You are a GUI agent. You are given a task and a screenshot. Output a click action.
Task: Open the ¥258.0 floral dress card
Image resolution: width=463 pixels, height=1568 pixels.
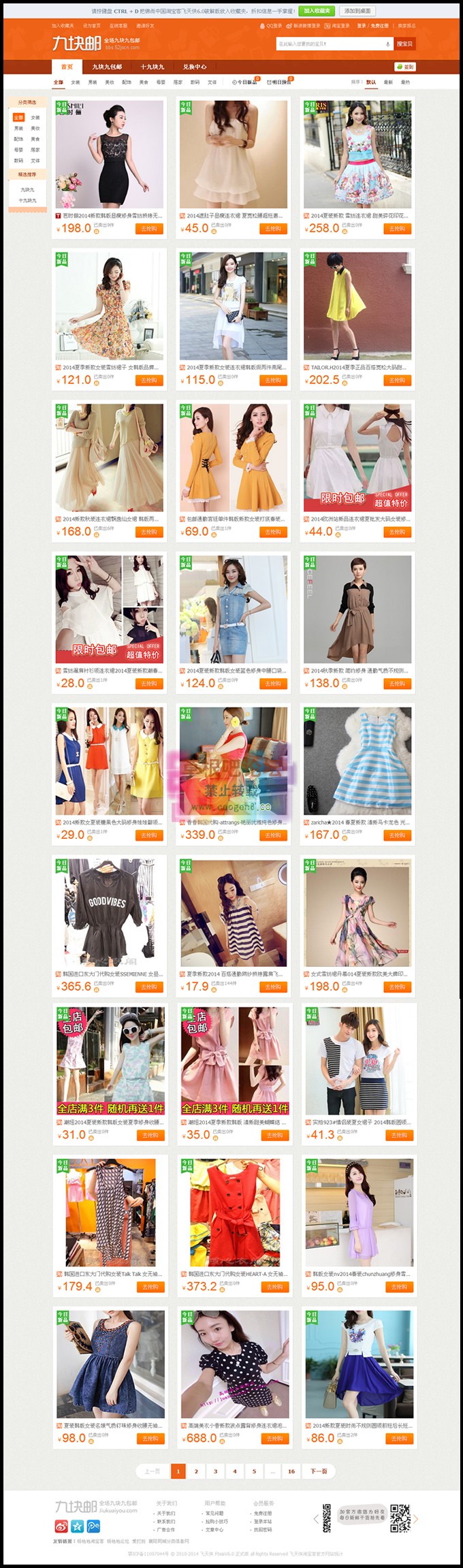pyautogui.click(x=357, y=155)
